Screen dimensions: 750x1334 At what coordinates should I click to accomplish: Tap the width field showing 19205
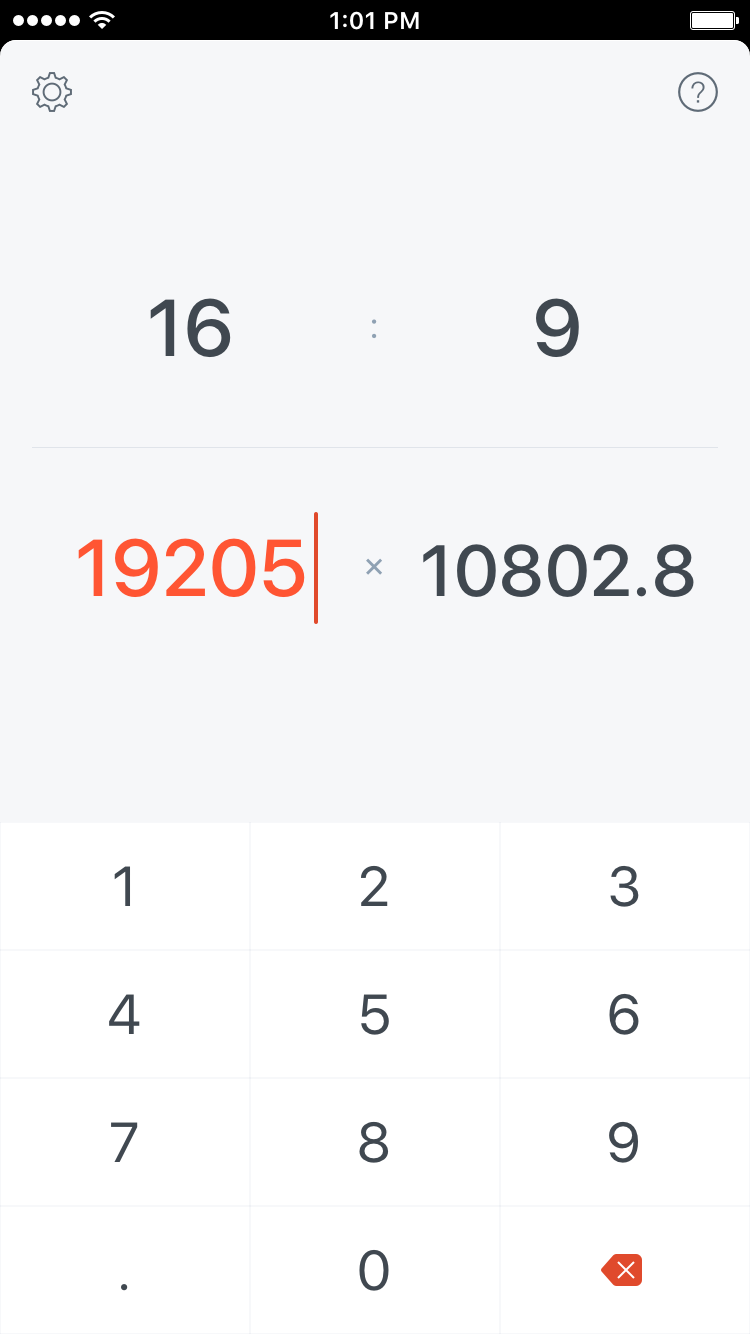coord(190,570)
